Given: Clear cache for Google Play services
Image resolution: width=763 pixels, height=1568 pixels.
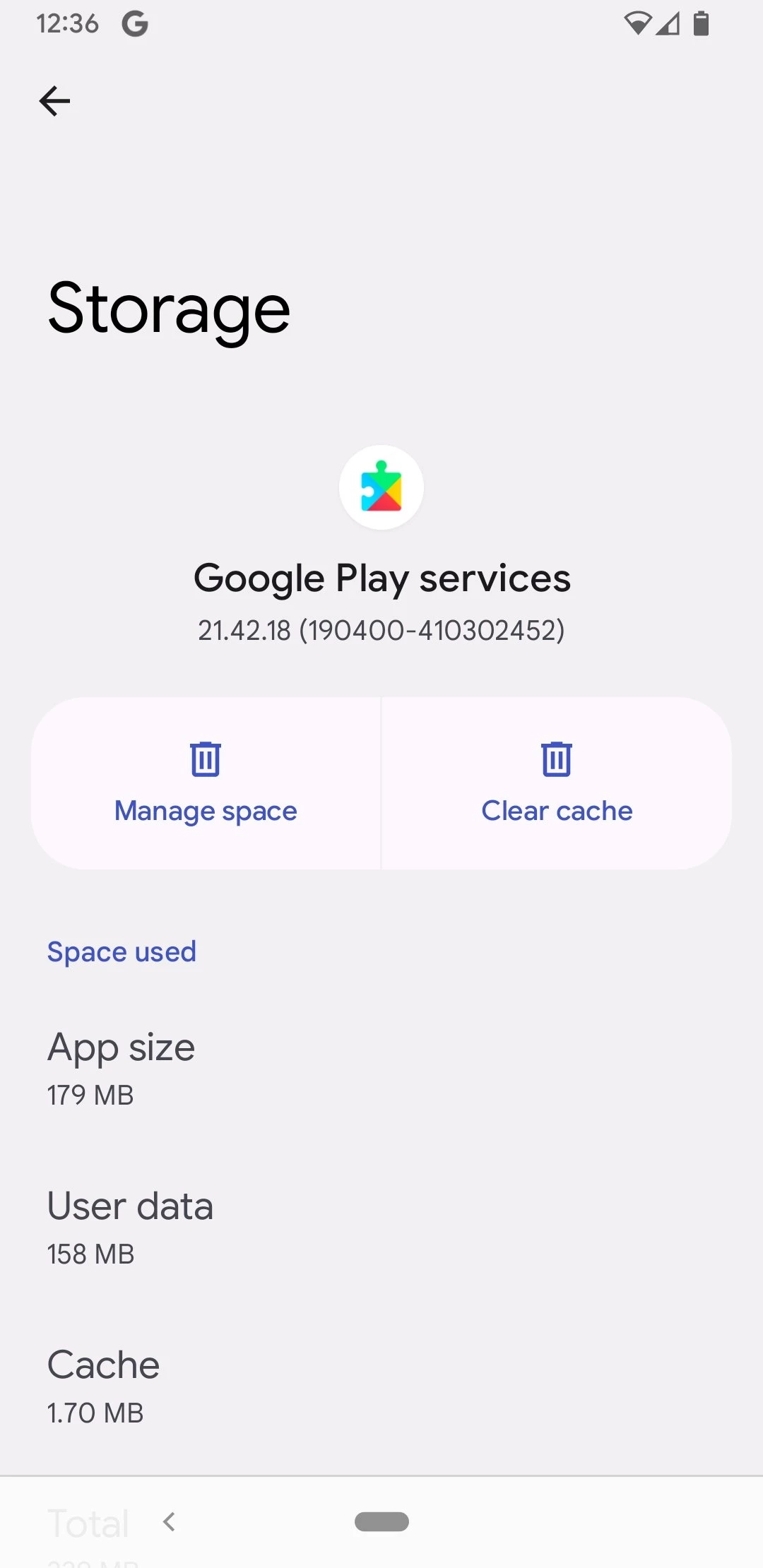Looking at the screenshot, I should coord(557,783).
